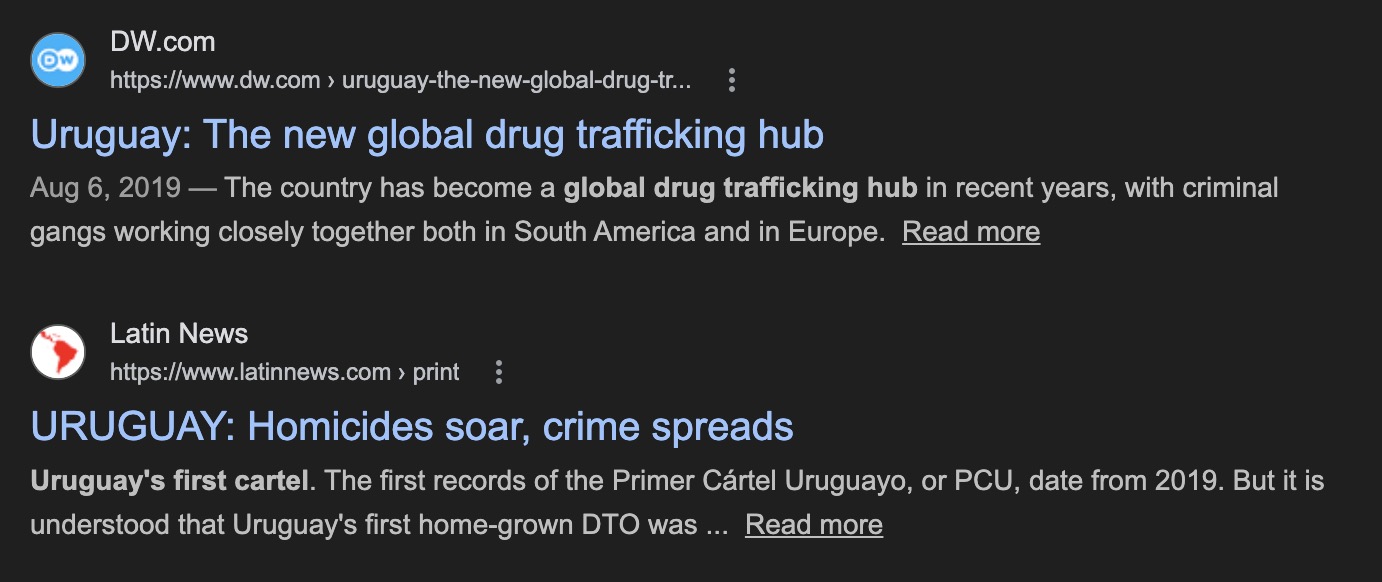Visit the DW.com source URL

pyautogui.click(x=400, y=80)
